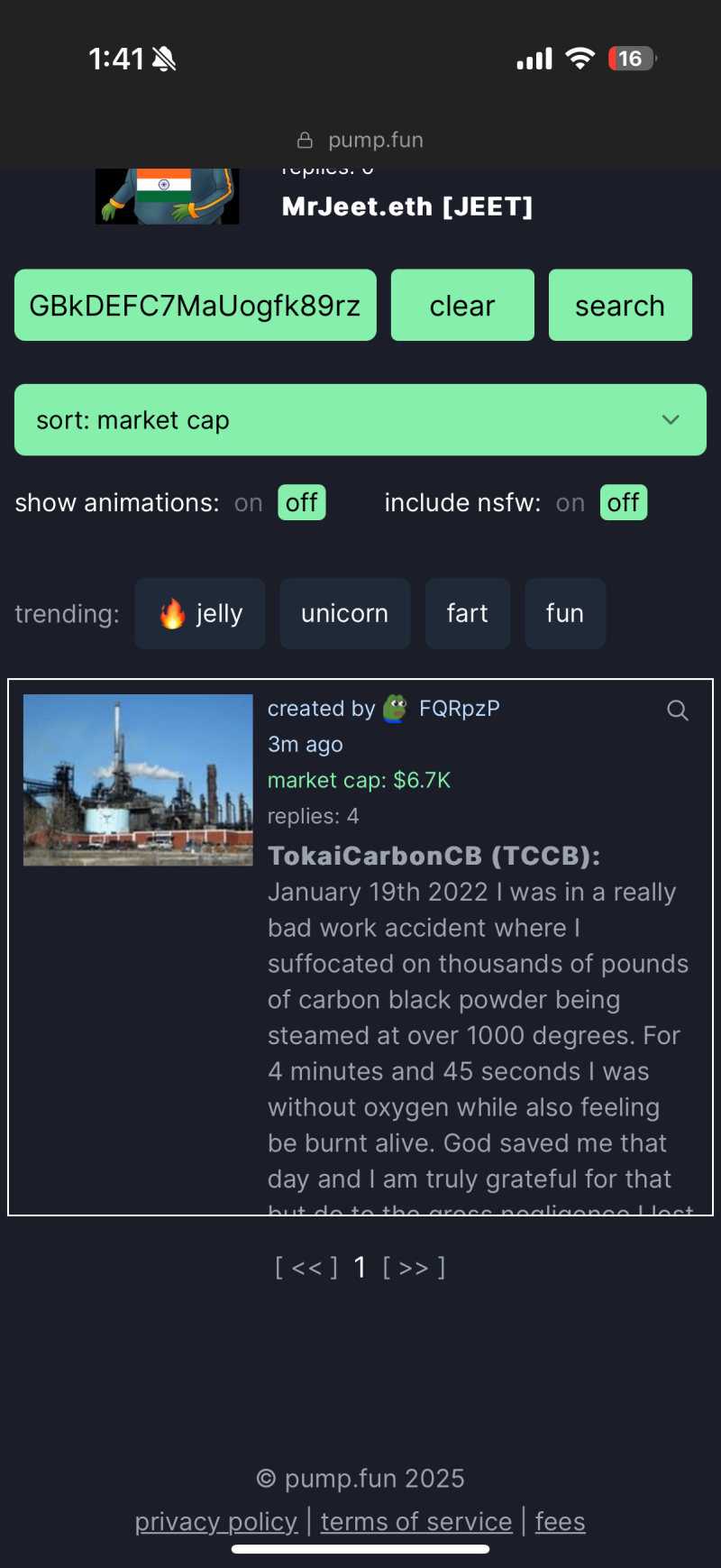Select the jelly trending chip

(x=200, y=613)
